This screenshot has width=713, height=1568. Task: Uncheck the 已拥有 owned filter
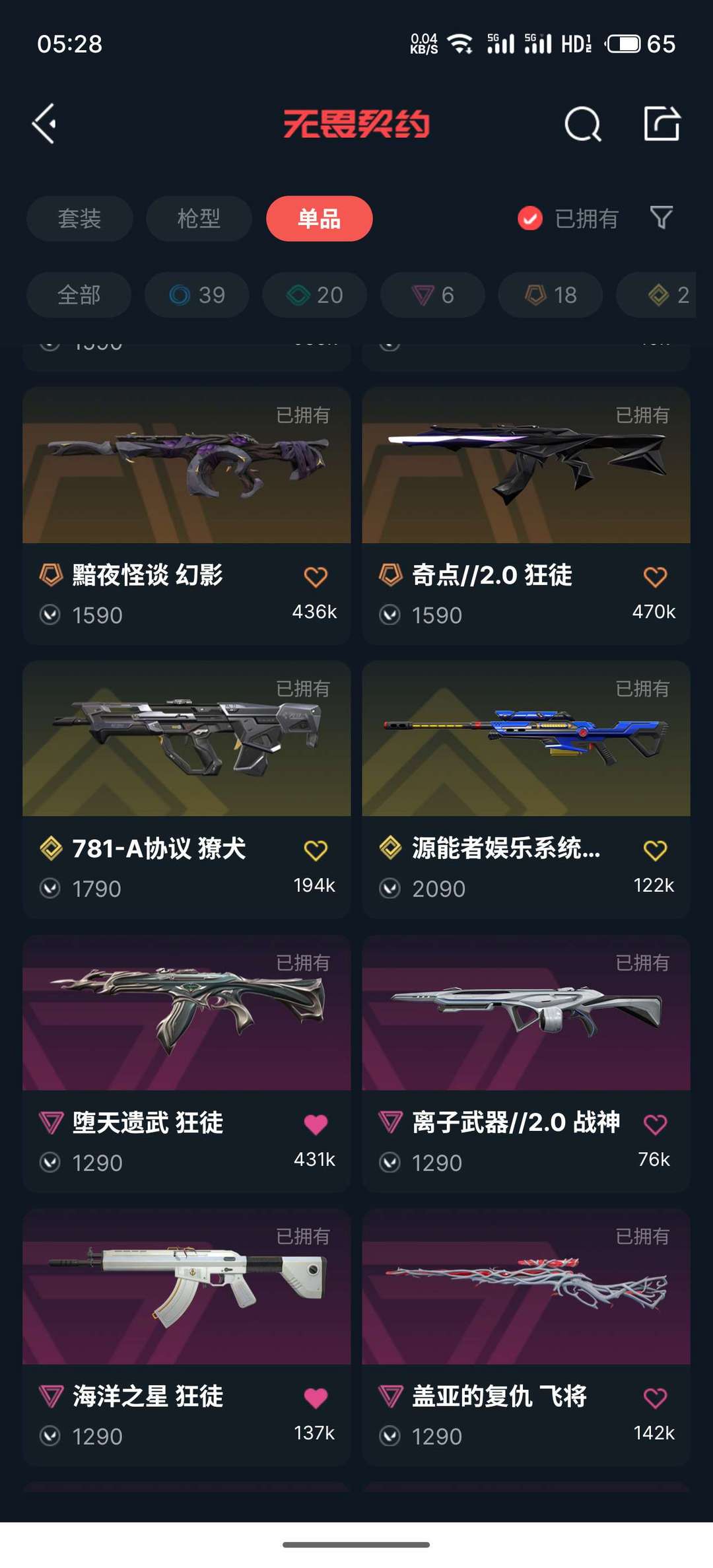tap(568, 219)
